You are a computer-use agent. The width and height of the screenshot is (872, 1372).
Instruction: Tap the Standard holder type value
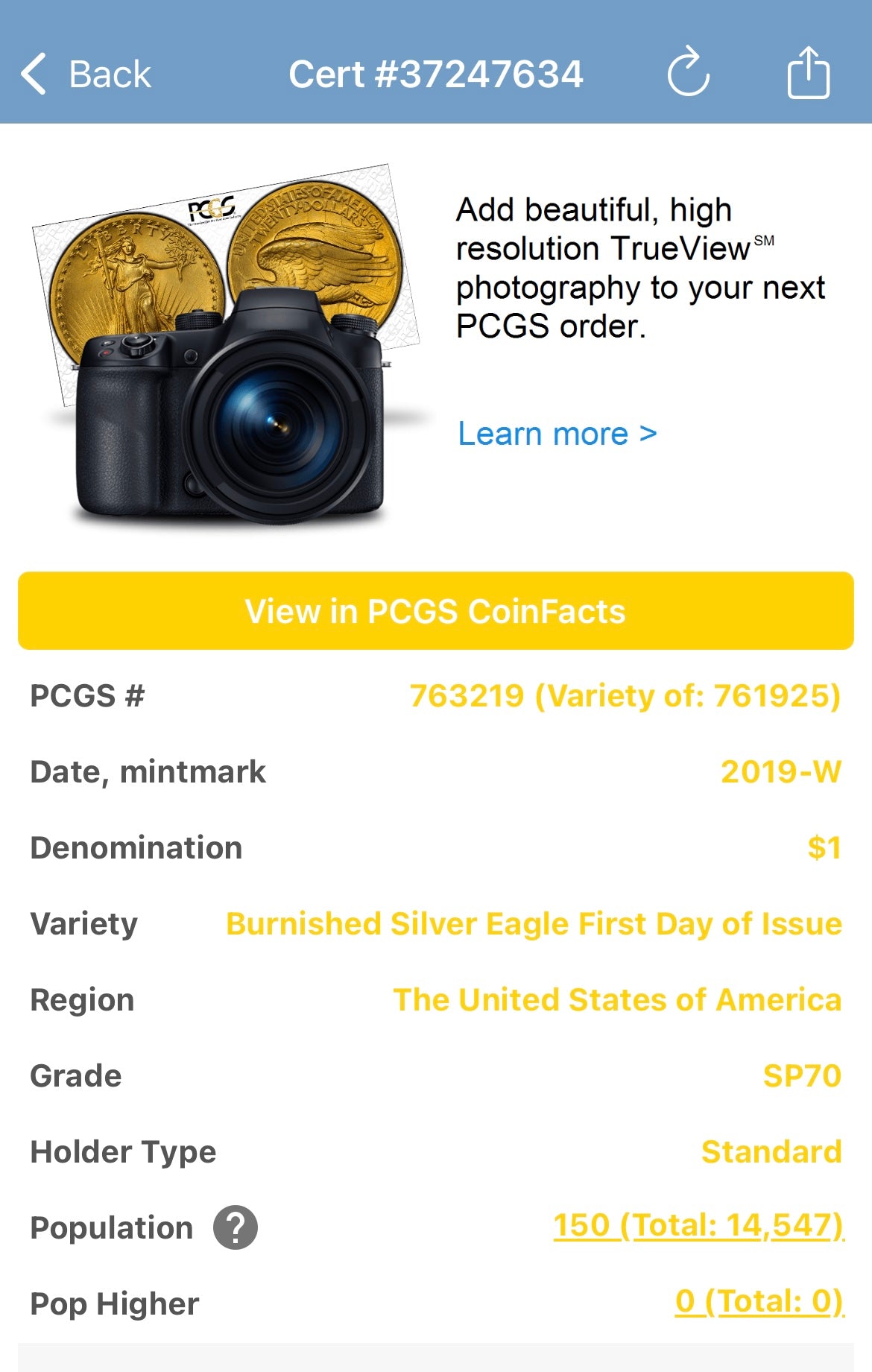770,1151
